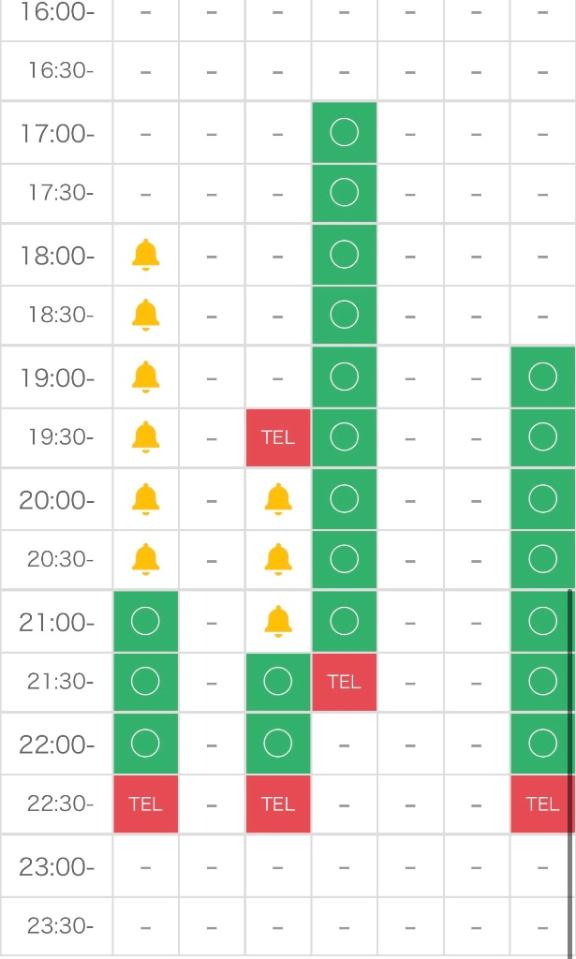Select the available 17:00 slot
The height and width of the screenshot is (959, 576).
[x=344, y=133]
